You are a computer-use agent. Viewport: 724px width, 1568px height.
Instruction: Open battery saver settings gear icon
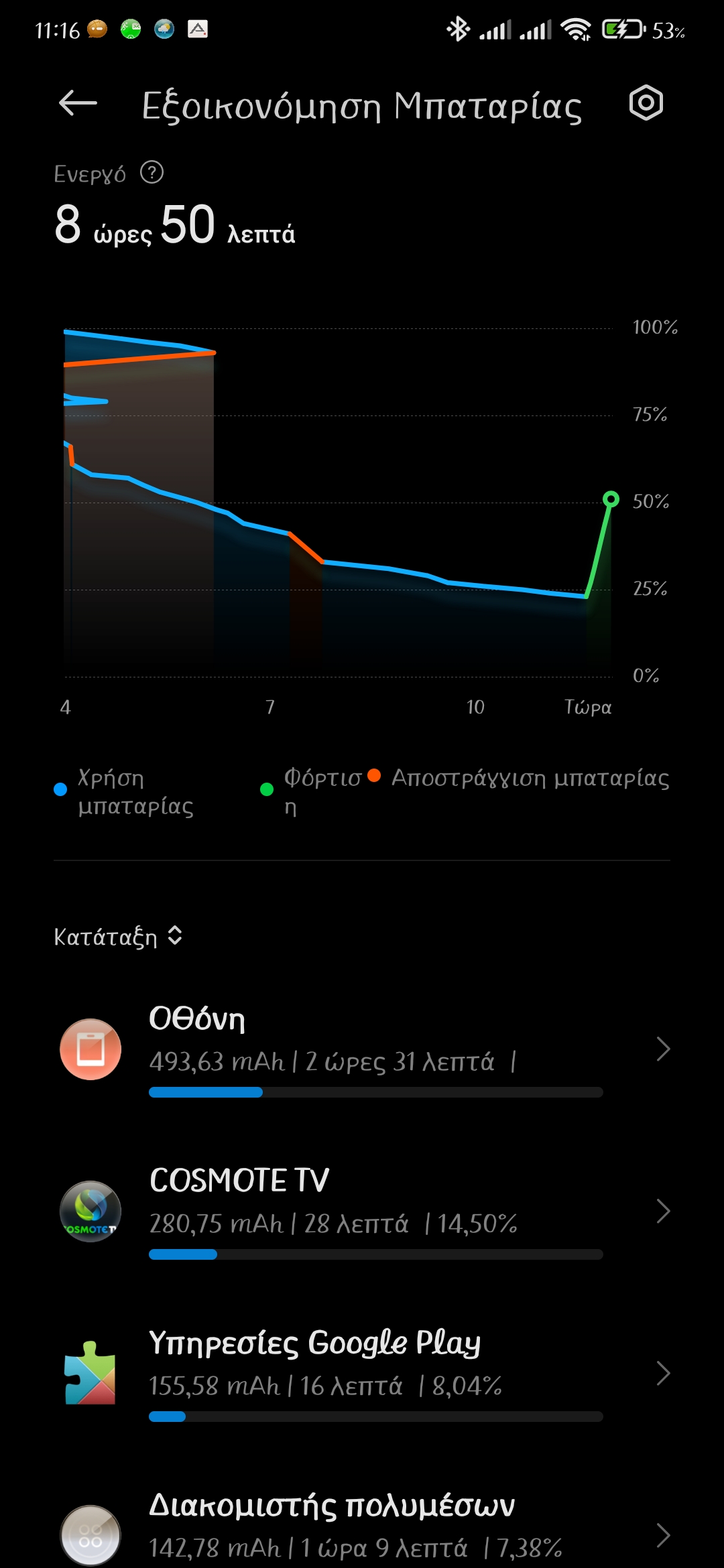[x=646, y=103]
